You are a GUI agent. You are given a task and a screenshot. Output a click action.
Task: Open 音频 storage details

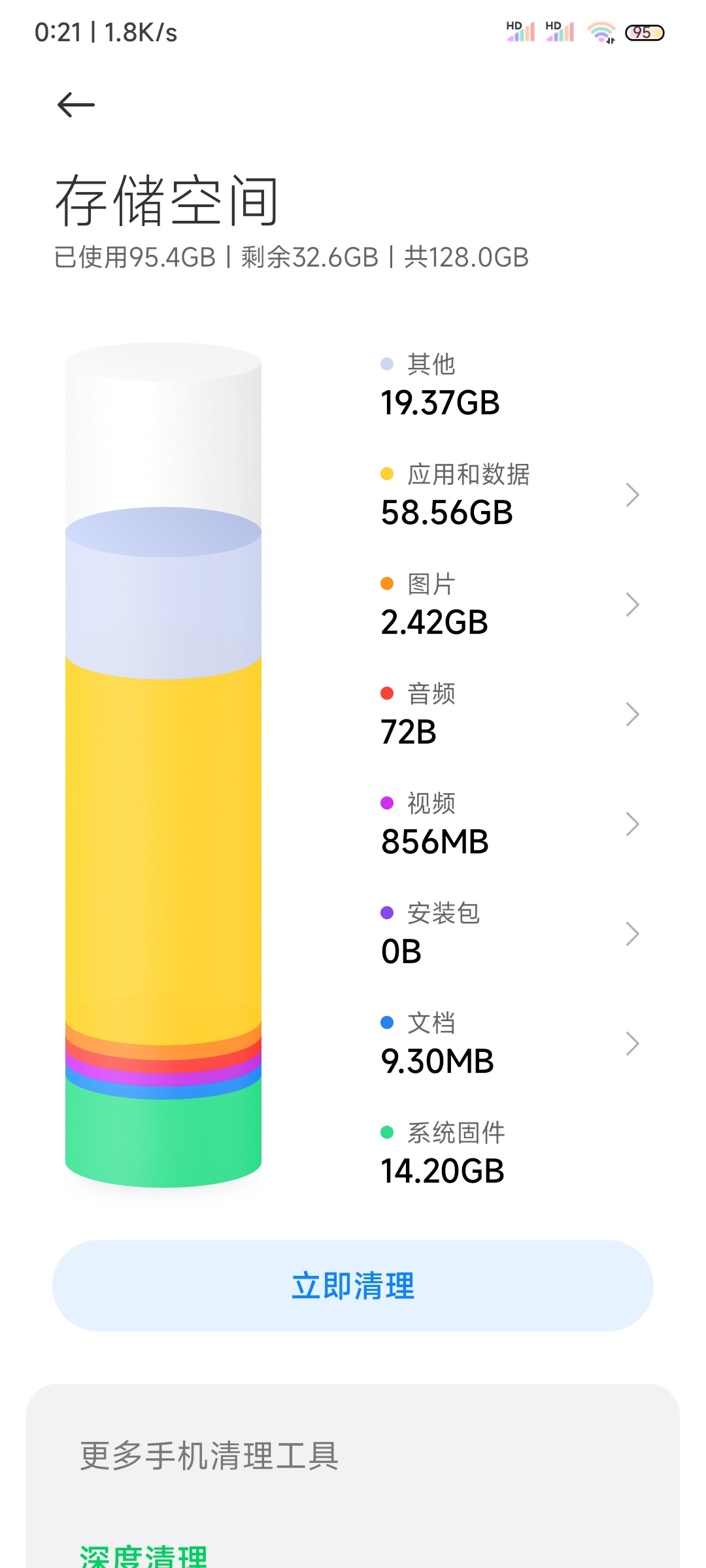pos(510,714)
